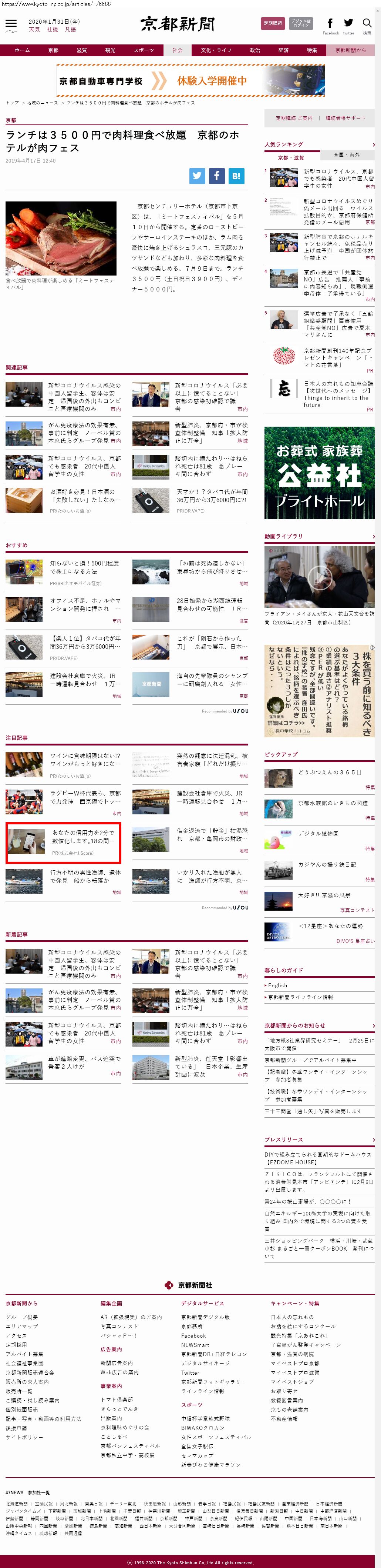Open the 天気 weather link in header
The width and height of the screenshot is (381, 1568).
[34, 29]
